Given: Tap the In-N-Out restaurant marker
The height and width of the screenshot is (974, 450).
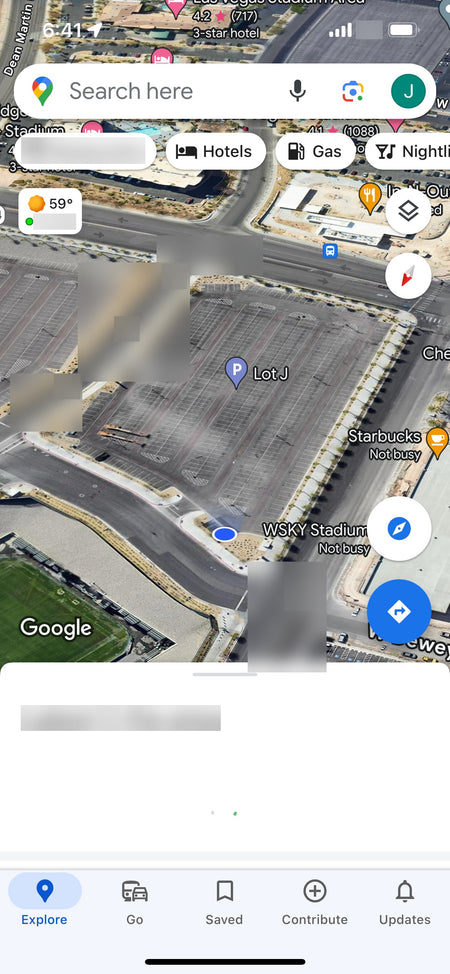Looking at the screenshot, I should (370, 198).
